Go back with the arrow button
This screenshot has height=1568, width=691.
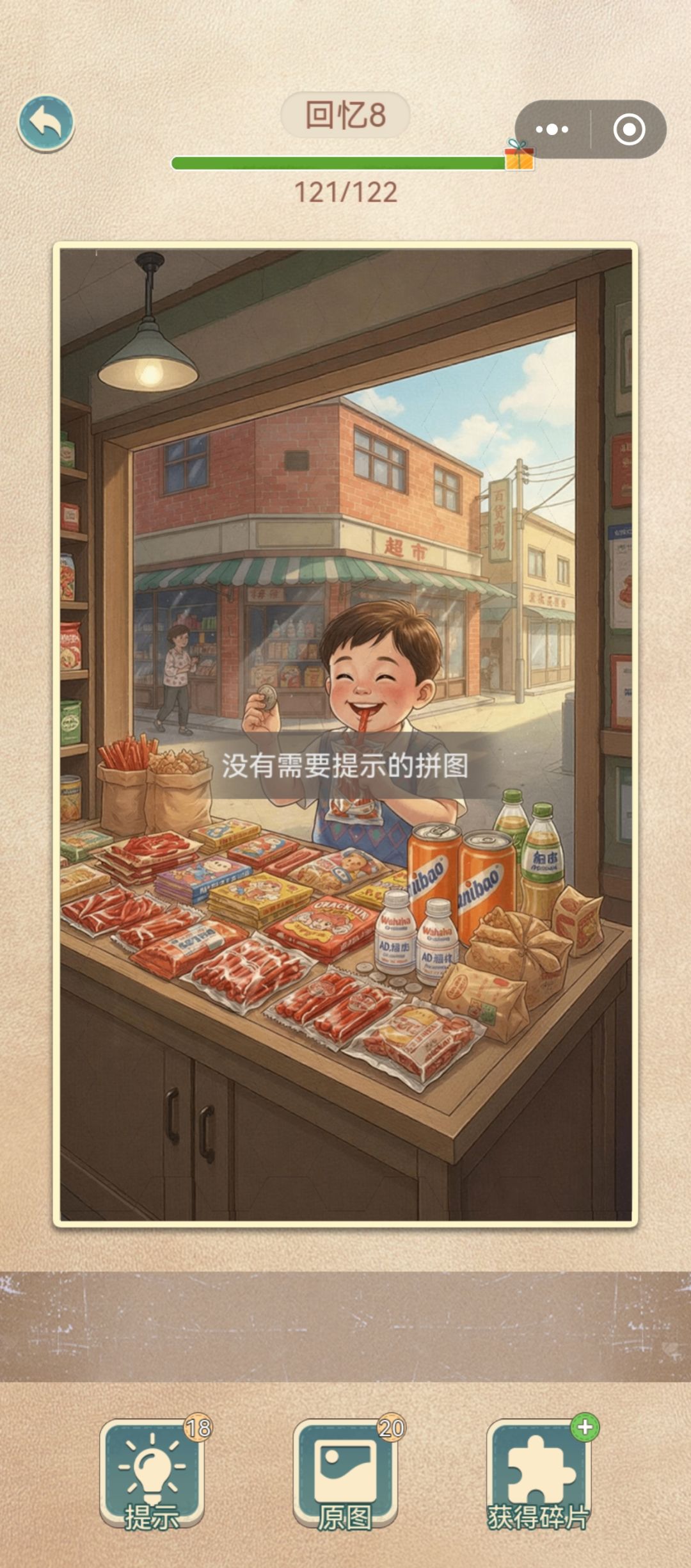[46, 124]
